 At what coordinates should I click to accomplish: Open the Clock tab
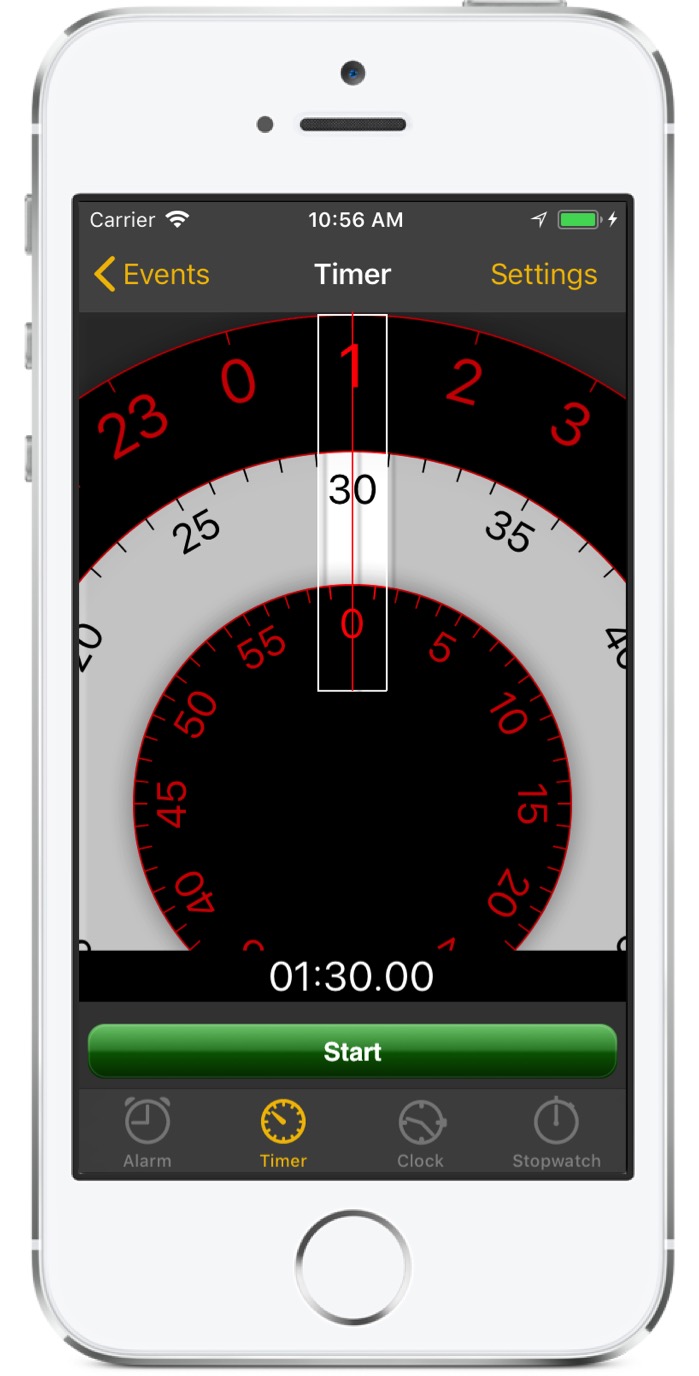420,1132
